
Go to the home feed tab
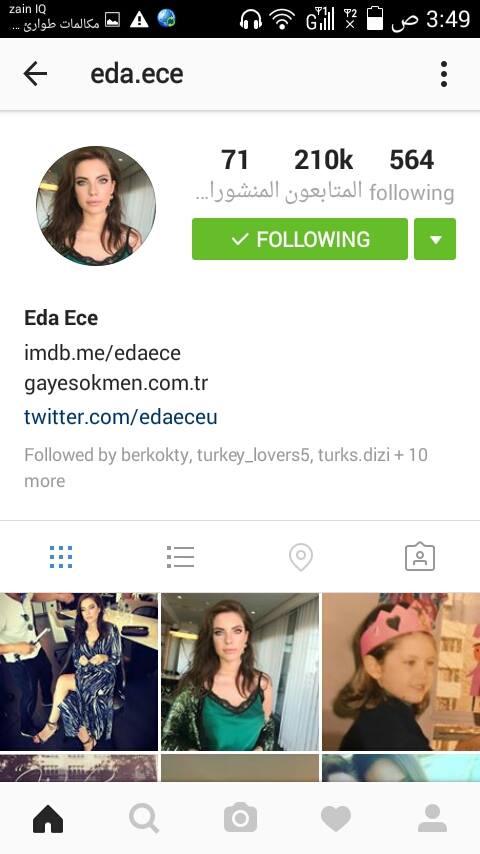48,818
